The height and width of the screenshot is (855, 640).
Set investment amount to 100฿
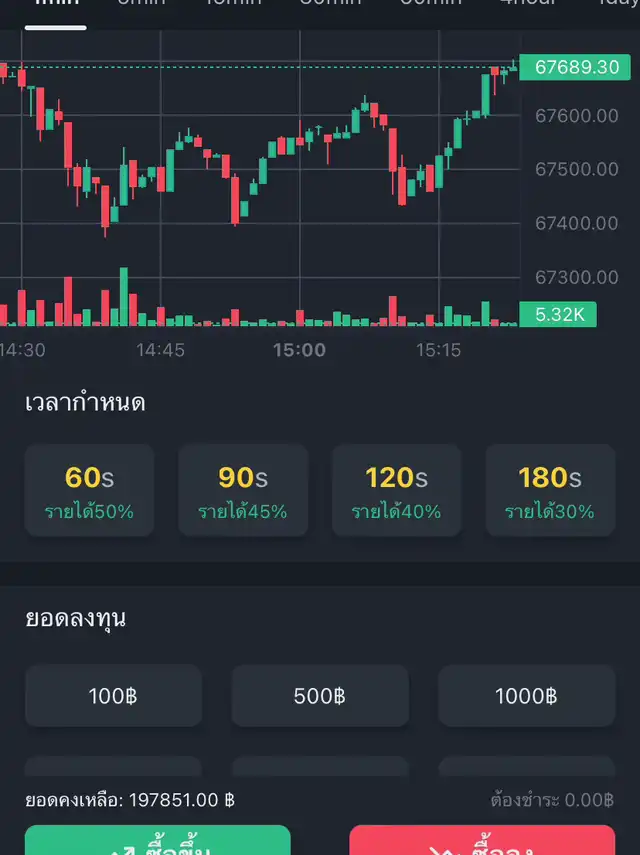click(x=113, y=696)
